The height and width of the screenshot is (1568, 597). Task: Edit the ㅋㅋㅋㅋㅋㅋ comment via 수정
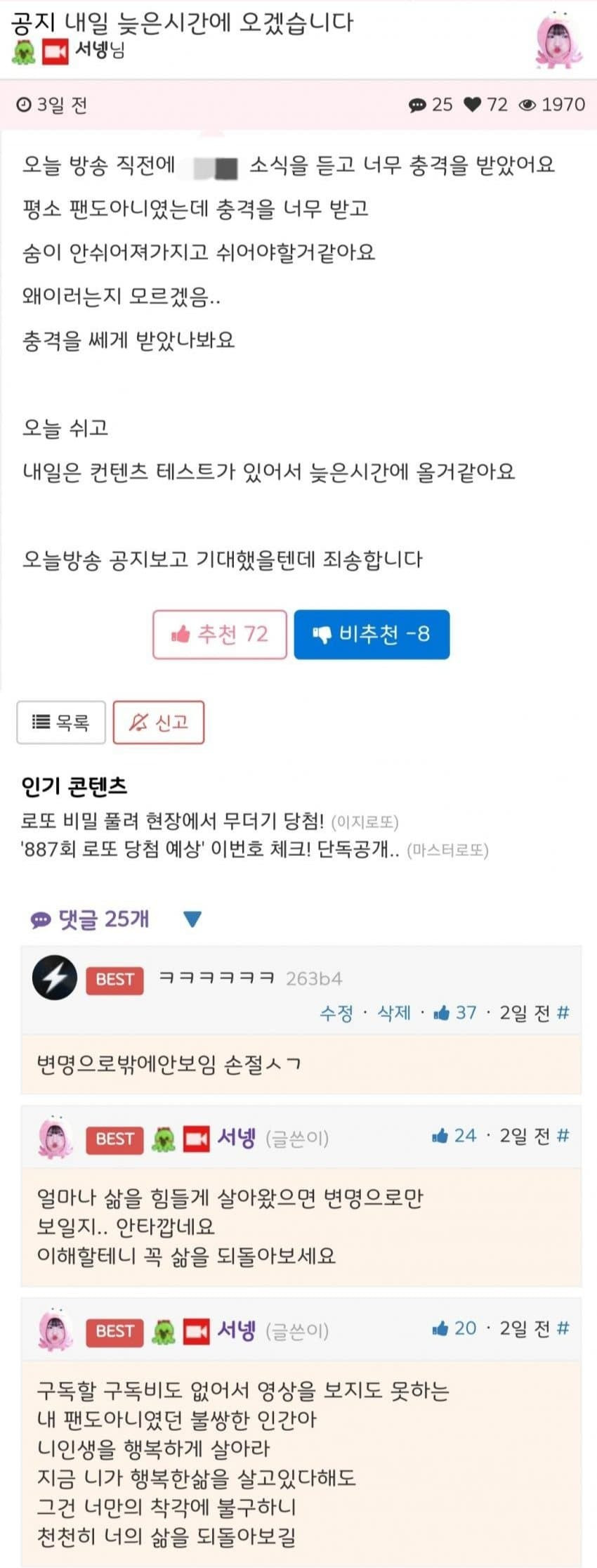coord(336,1013)
